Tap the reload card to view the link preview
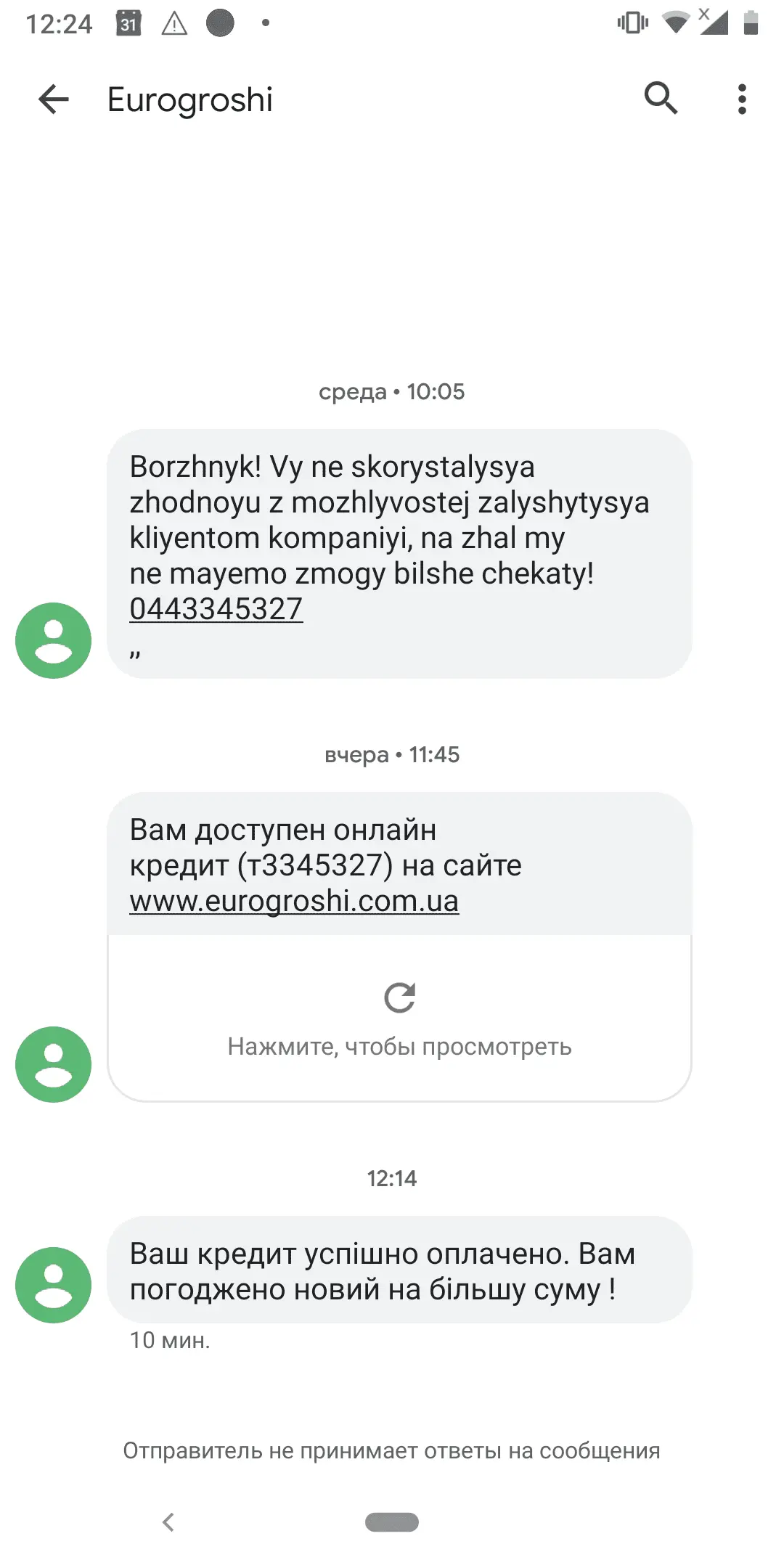This screenshot has width=784, height=1568. (x=399, y=1018)
